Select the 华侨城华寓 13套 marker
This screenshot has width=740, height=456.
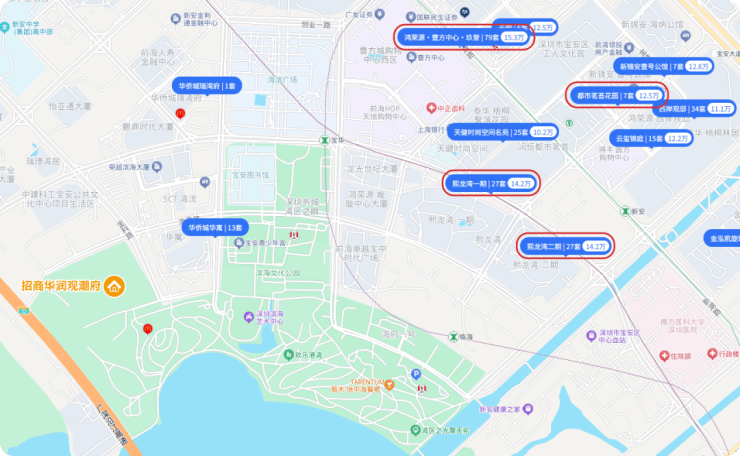coord(213,228)
